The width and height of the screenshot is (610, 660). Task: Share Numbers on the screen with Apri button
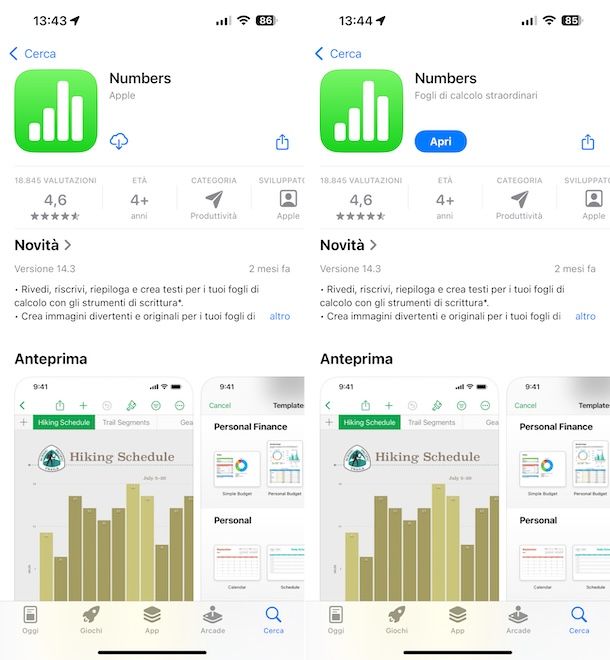588,143
